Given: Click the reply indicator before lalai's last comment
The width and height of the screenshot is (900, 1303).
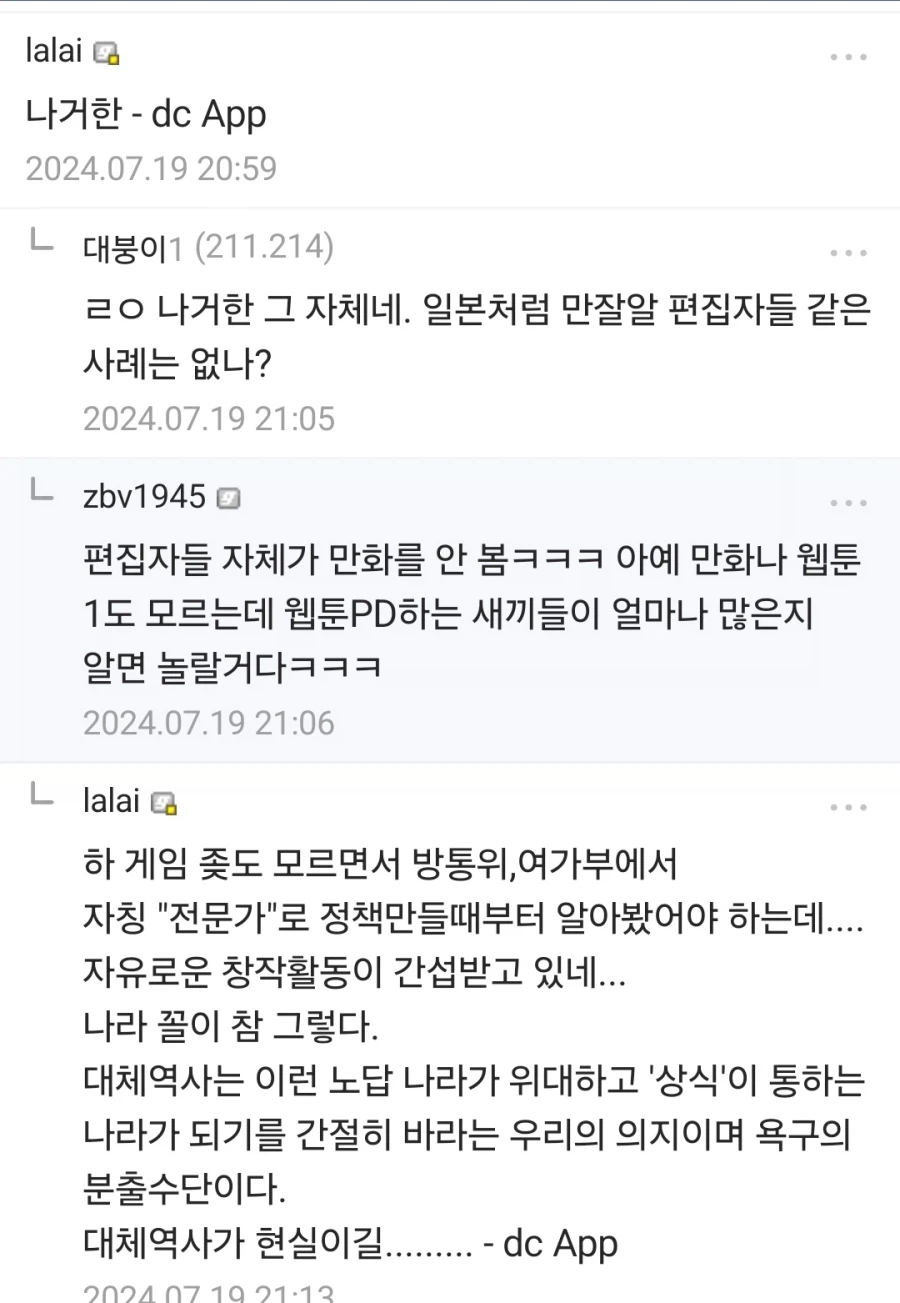Looking at the screenshot, I should (x=40, y=800).
